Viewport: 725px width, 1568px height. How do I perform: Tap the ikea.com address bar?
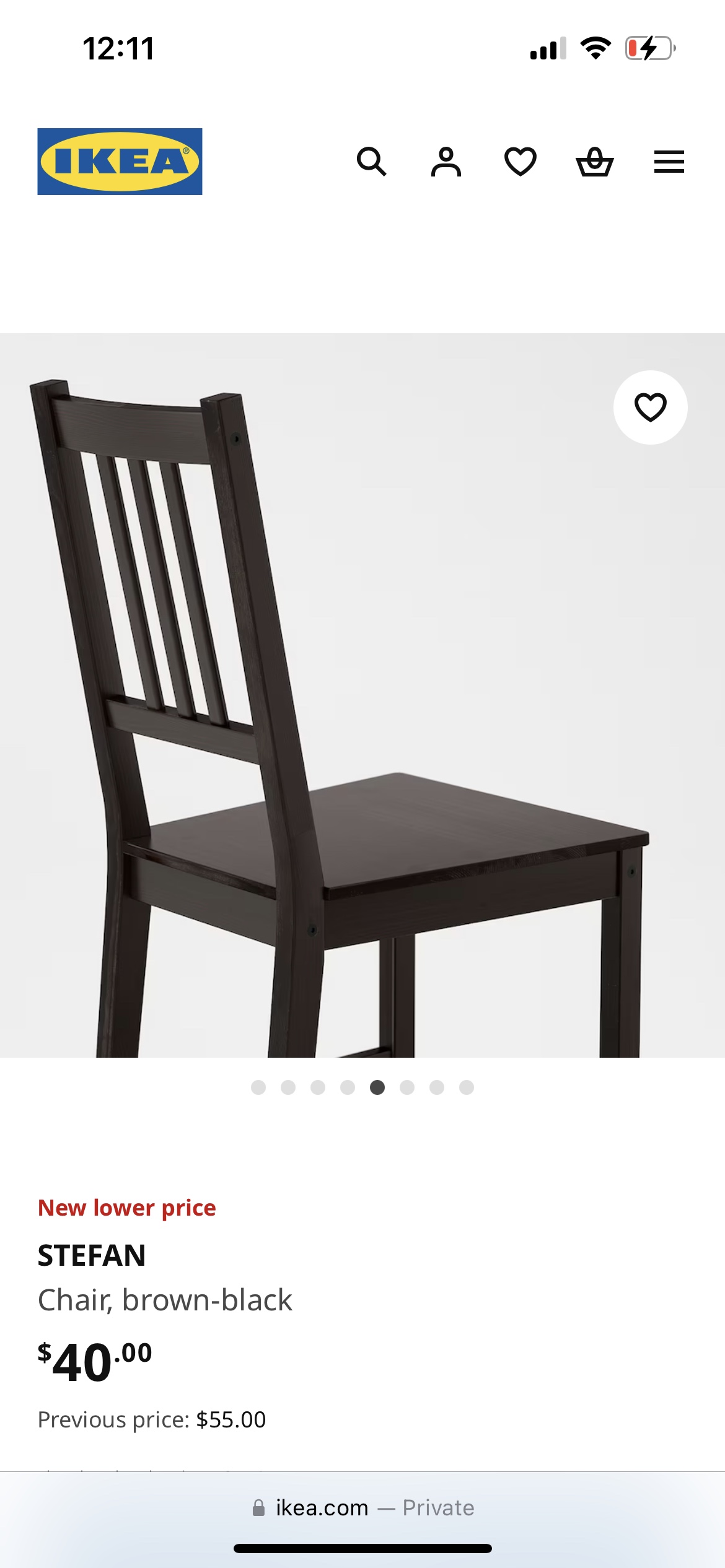click(x=362, y=1507)
